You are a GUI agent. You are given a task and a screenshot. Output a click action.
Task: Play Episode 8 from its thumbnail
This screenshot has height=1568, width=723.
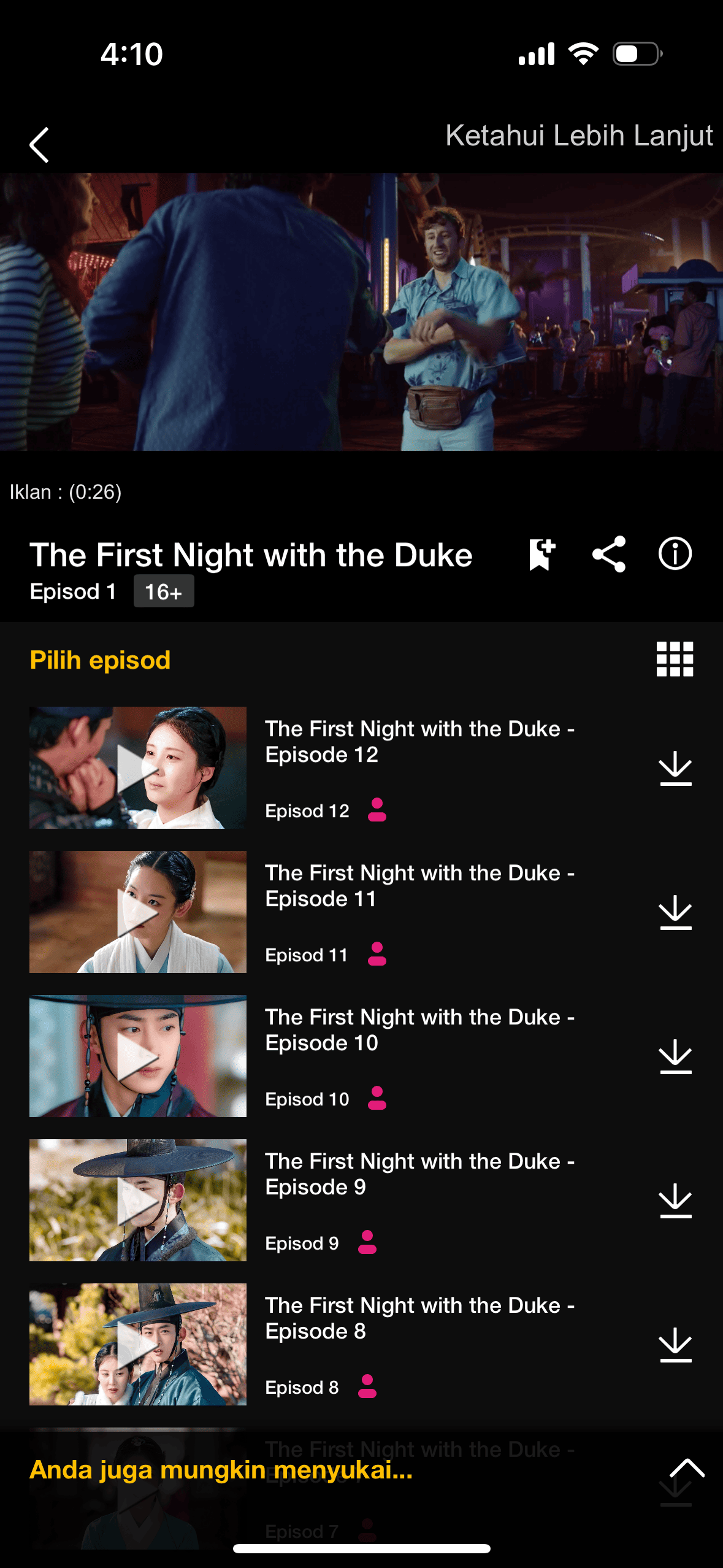tap(138, 1344)
